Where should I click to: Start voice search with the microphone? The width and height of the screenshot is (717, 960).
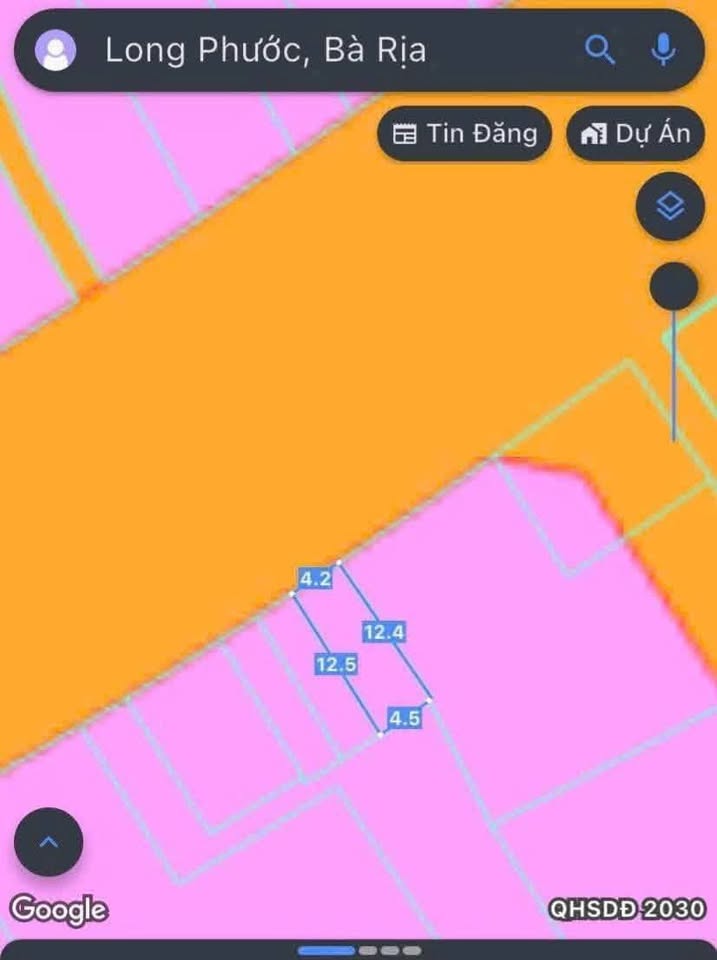tap(662, 49)
